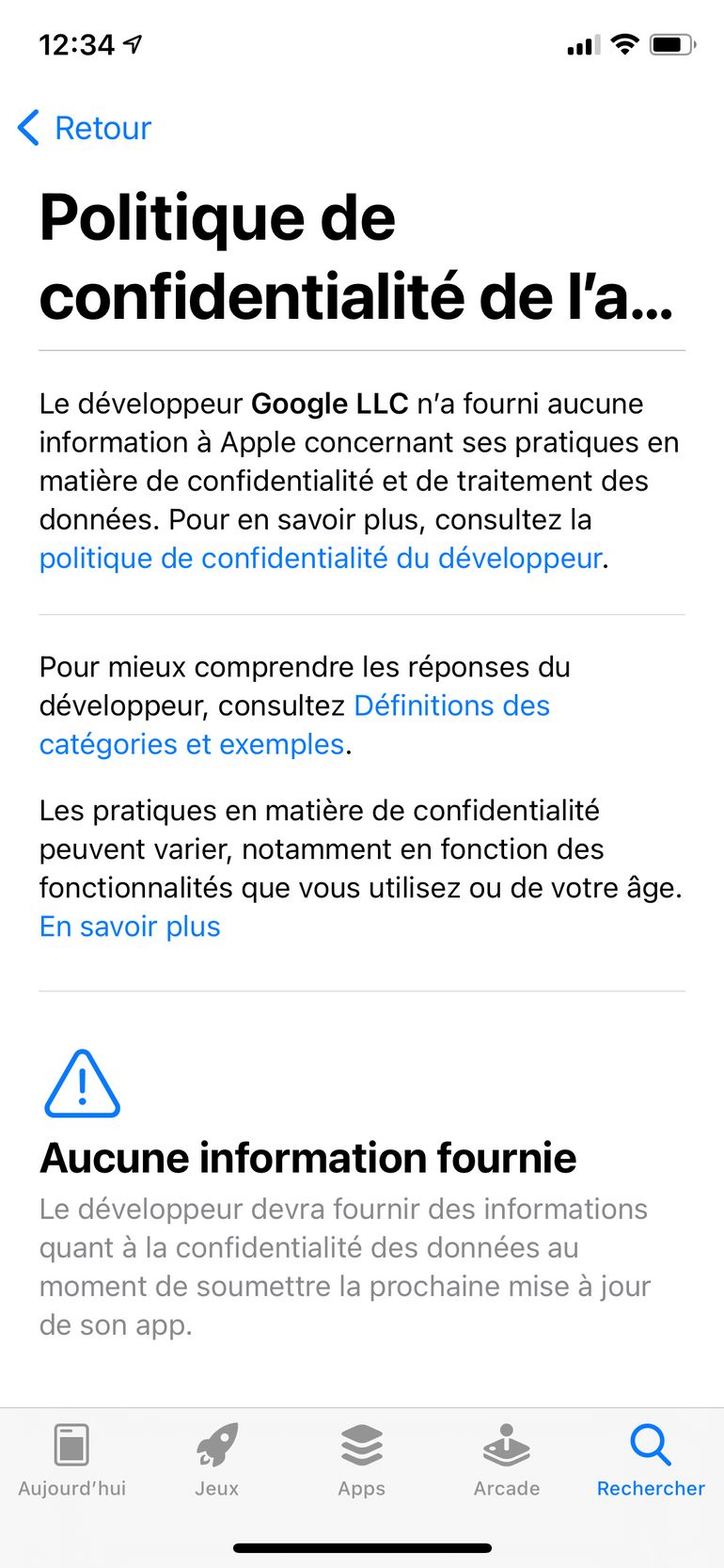Open the politique de confidentialité du développeur link

pos(320,558)
